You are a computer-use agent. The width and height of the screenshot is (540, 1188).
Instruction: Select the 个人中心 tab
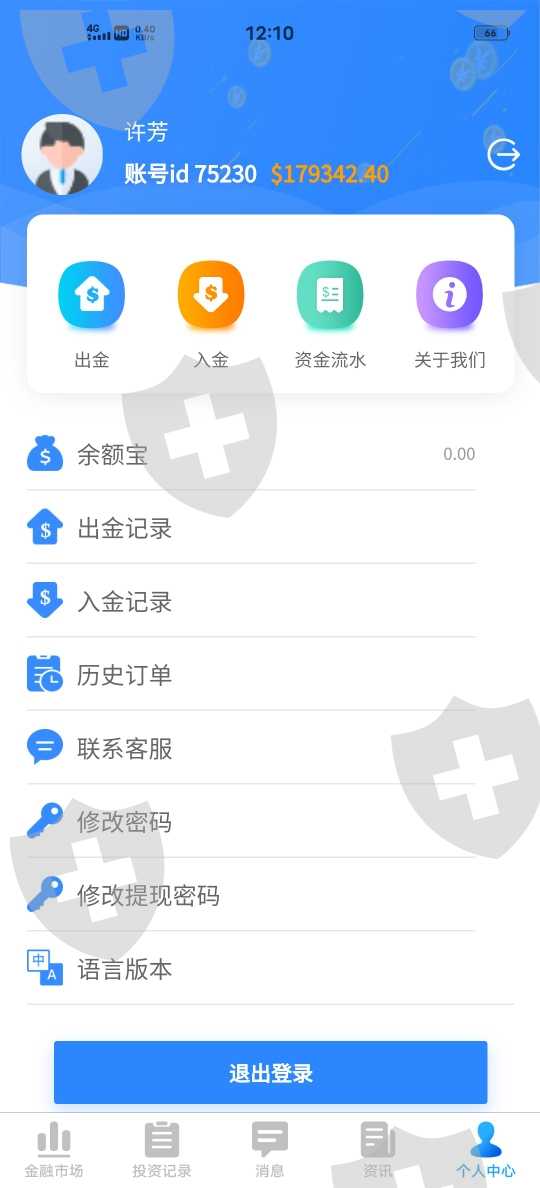coord(485,1150)
